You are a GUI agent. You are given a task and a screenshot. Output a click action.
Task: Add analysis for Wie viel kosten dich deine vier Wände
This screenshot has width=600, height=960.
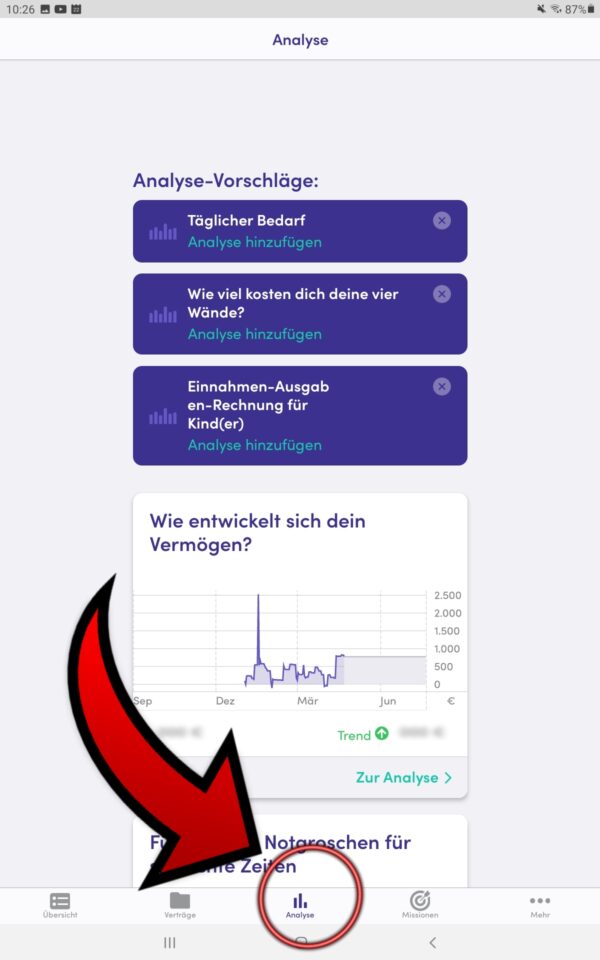coord(255,334)
